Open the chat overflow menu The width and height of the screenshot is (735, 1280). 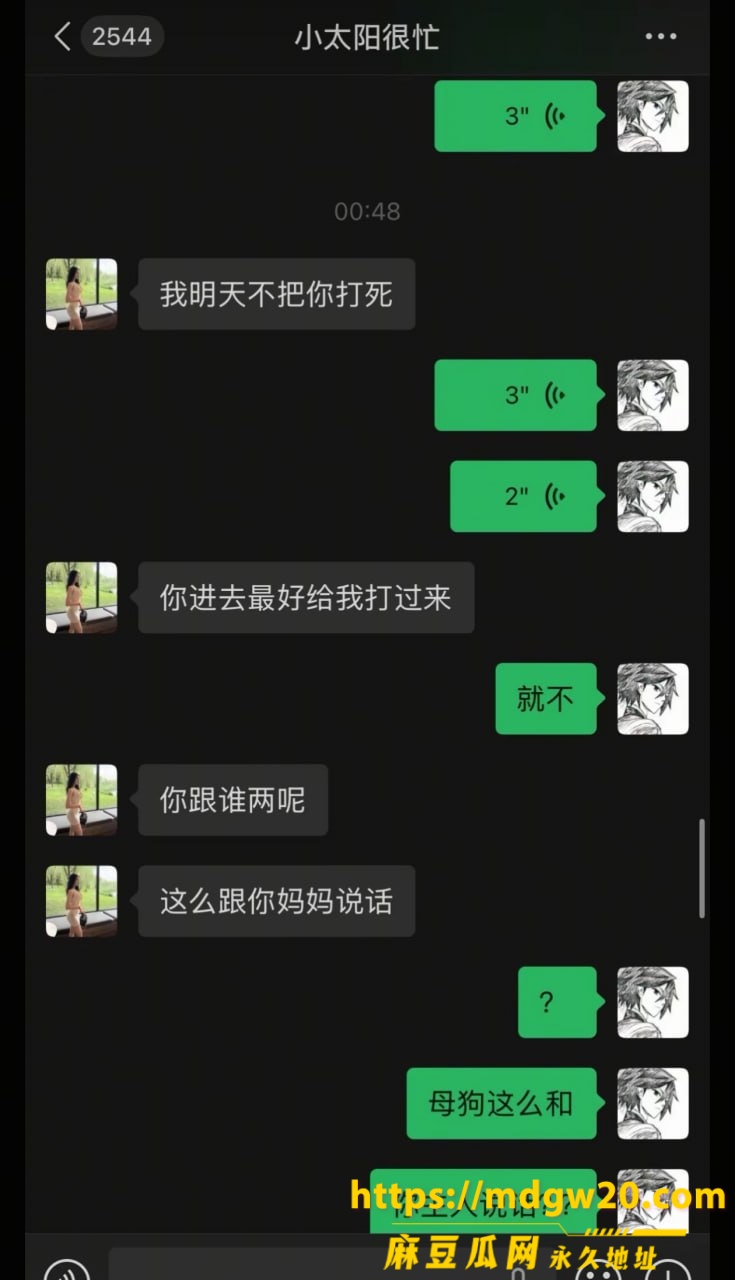pyautogui.click(x=661, y=37)
